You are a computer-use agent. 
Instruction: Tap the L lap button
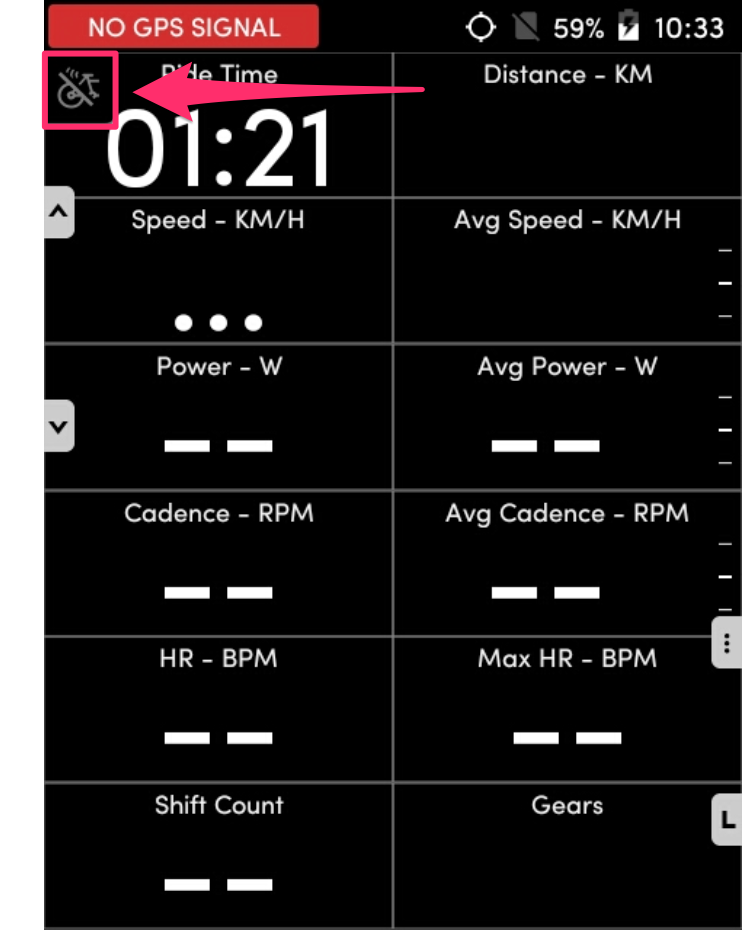point(727,820)
